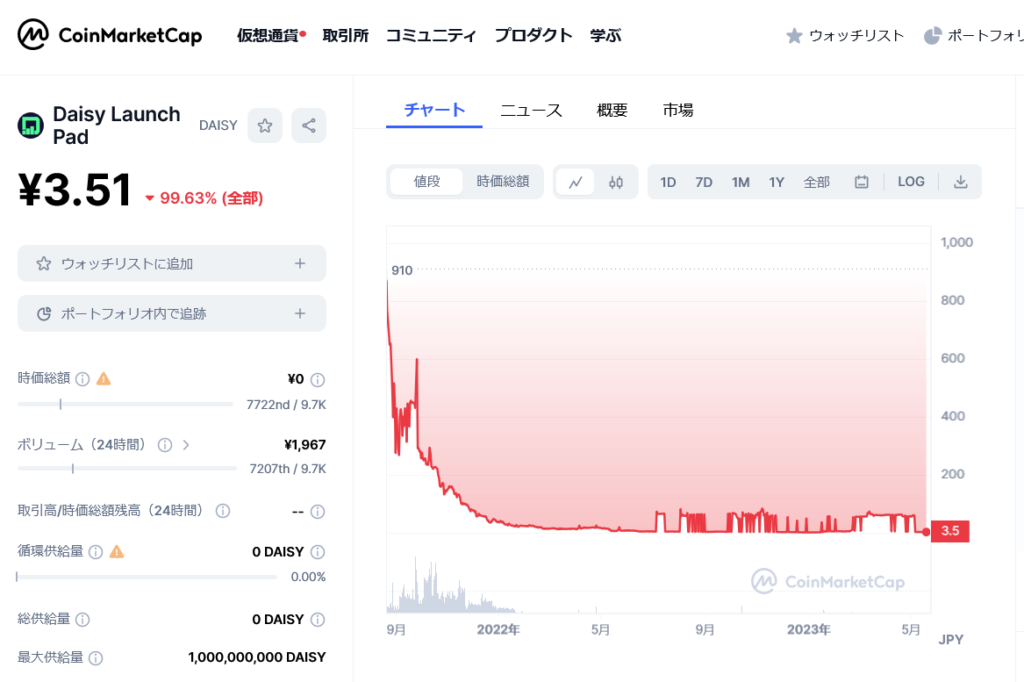Show chart by 値段

point(427,182)
